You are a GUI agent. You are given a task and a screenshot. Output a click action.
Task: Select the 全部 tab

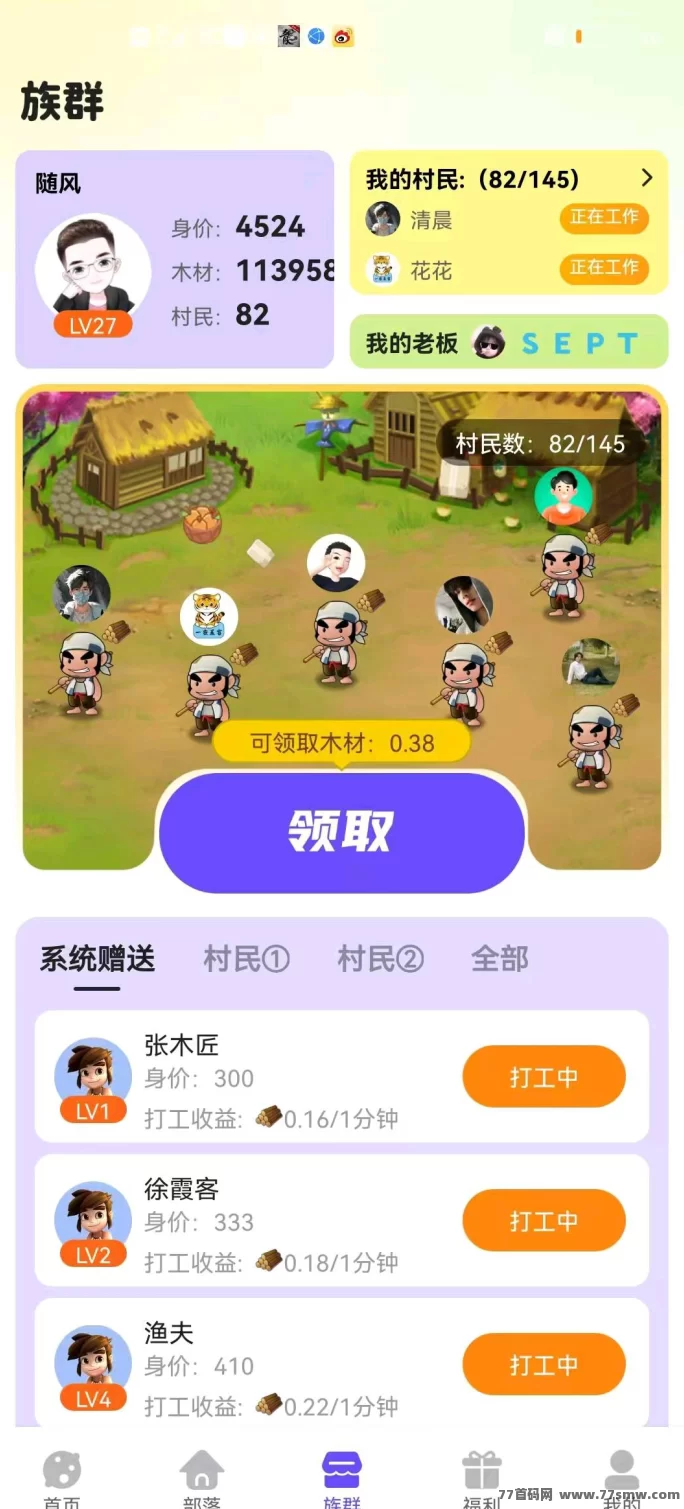pyautogui.click(x=499, y=959)
